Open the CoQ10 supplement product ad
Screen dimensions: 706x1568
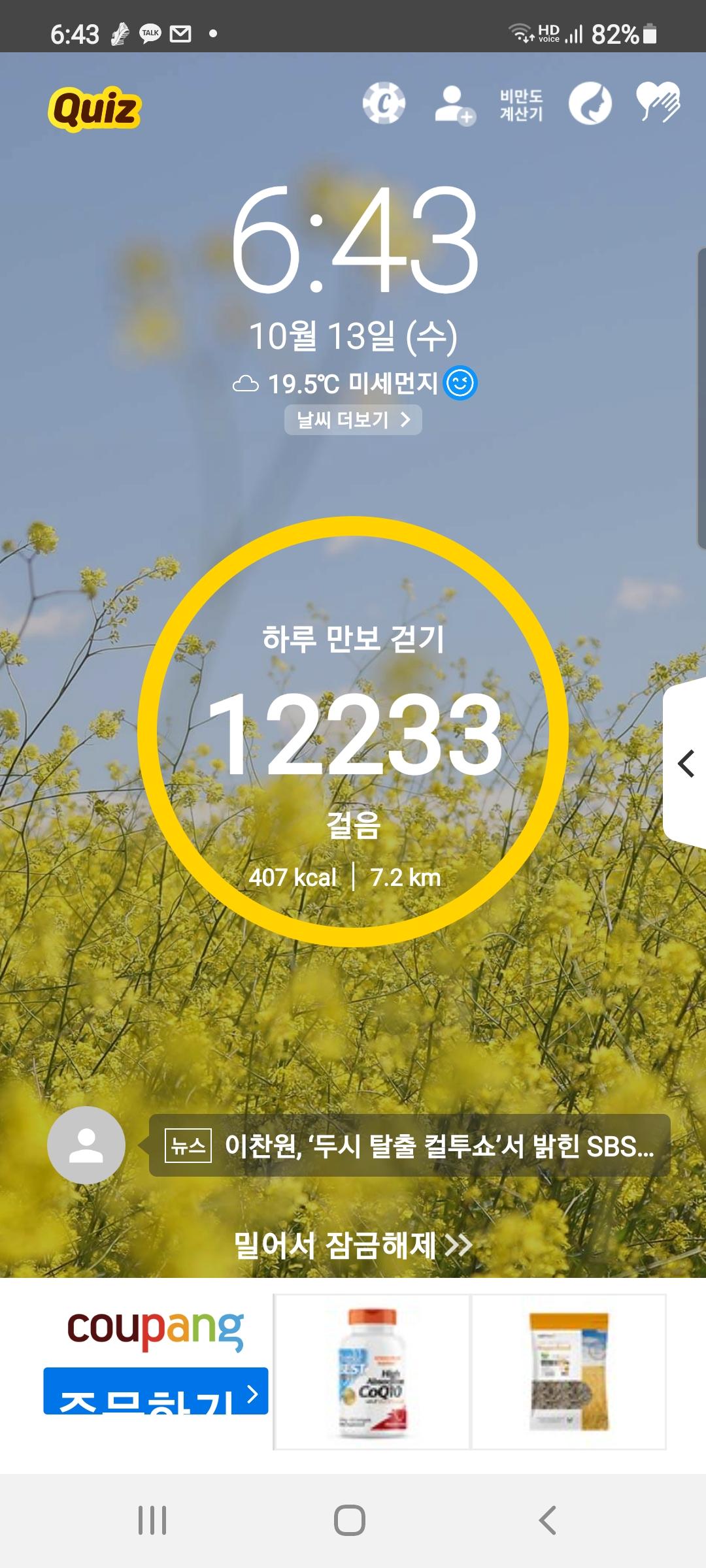click(x=371, y=1371)
